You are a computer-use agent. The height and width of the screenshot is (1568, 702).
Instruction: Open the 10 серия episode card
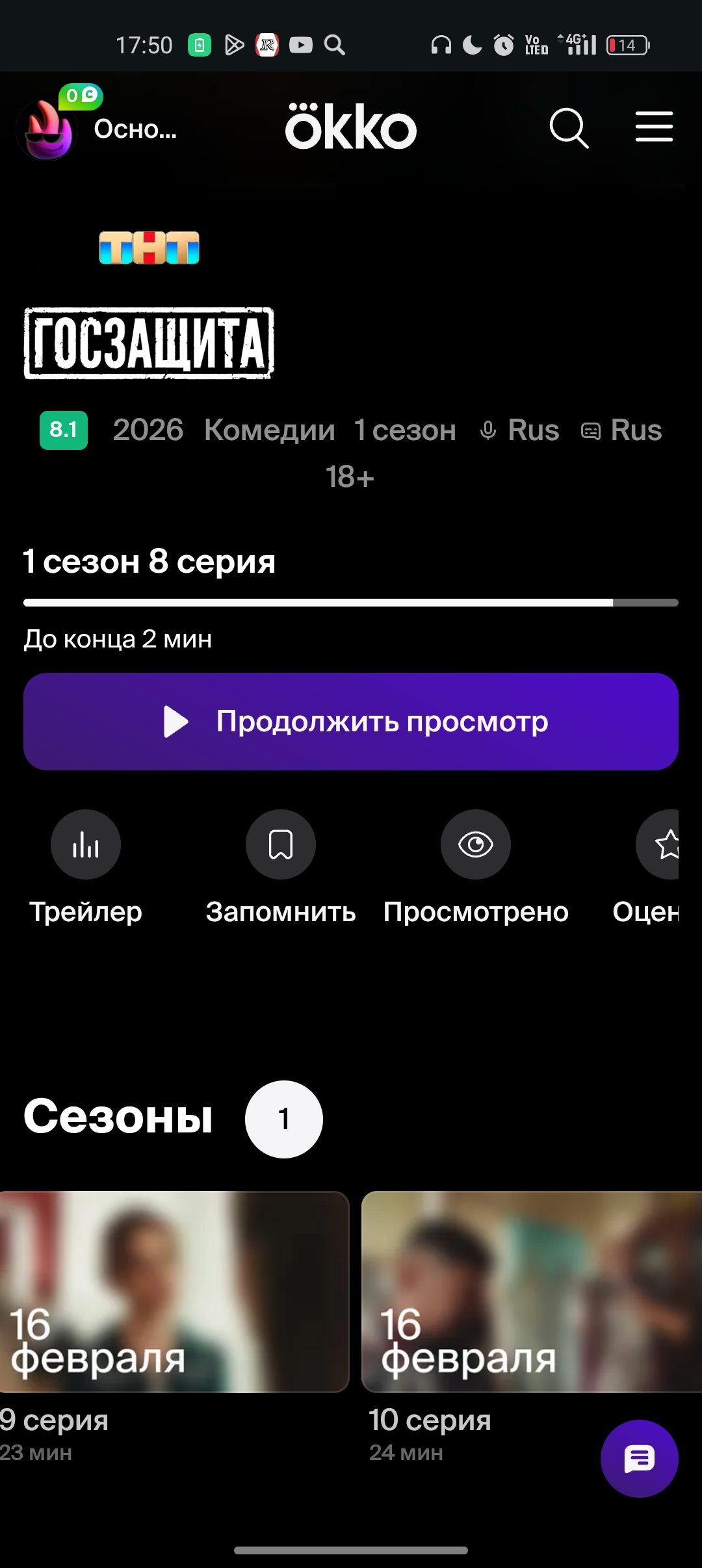[530, 1292]
